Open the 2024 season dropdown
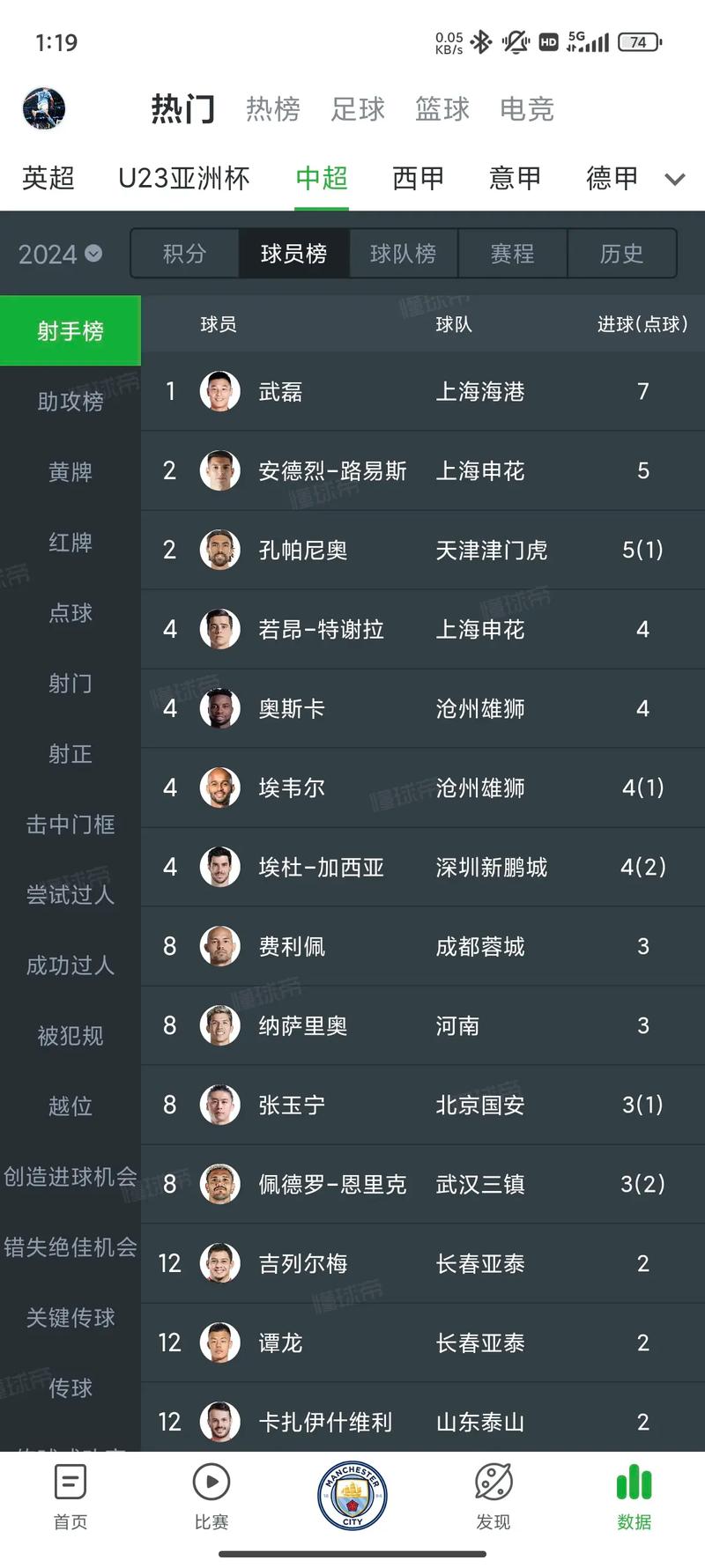The width and height of the screenshot is (705, 1568). (x=60, y=255)
